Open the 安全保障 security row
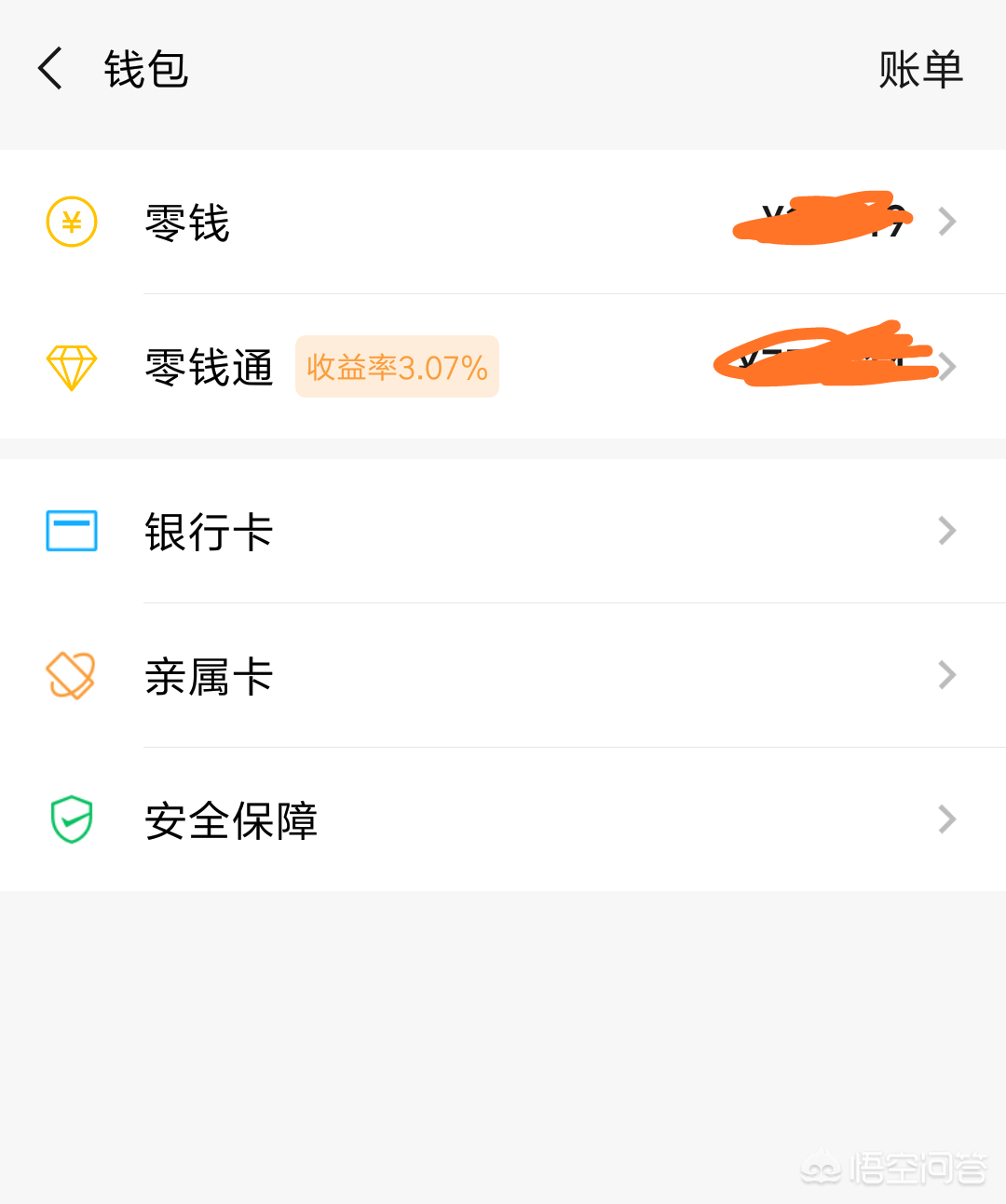1006x1204 pixels. [503, 820]
